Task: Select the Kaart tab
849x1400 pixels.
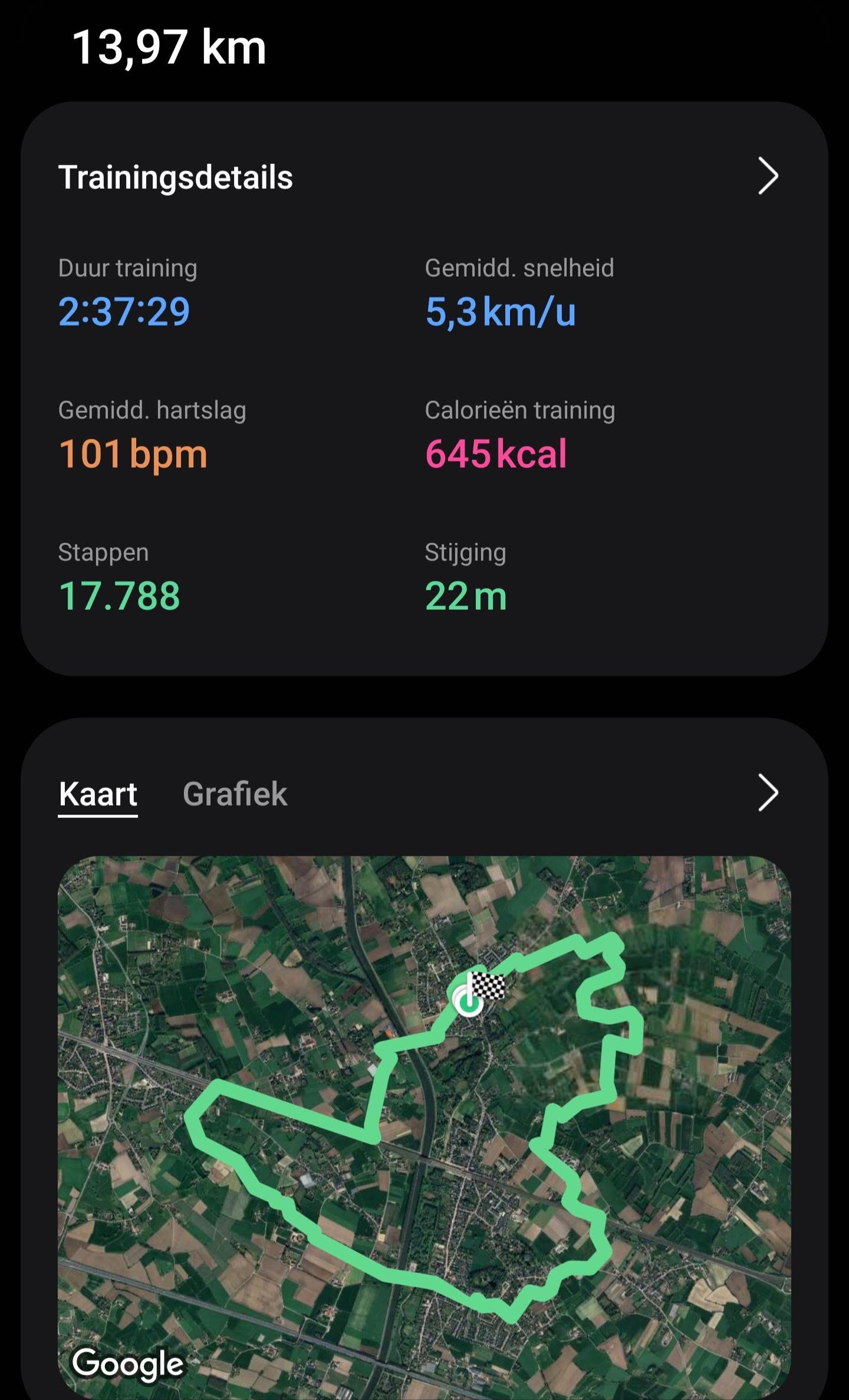Action: click(x=98, y=794)
